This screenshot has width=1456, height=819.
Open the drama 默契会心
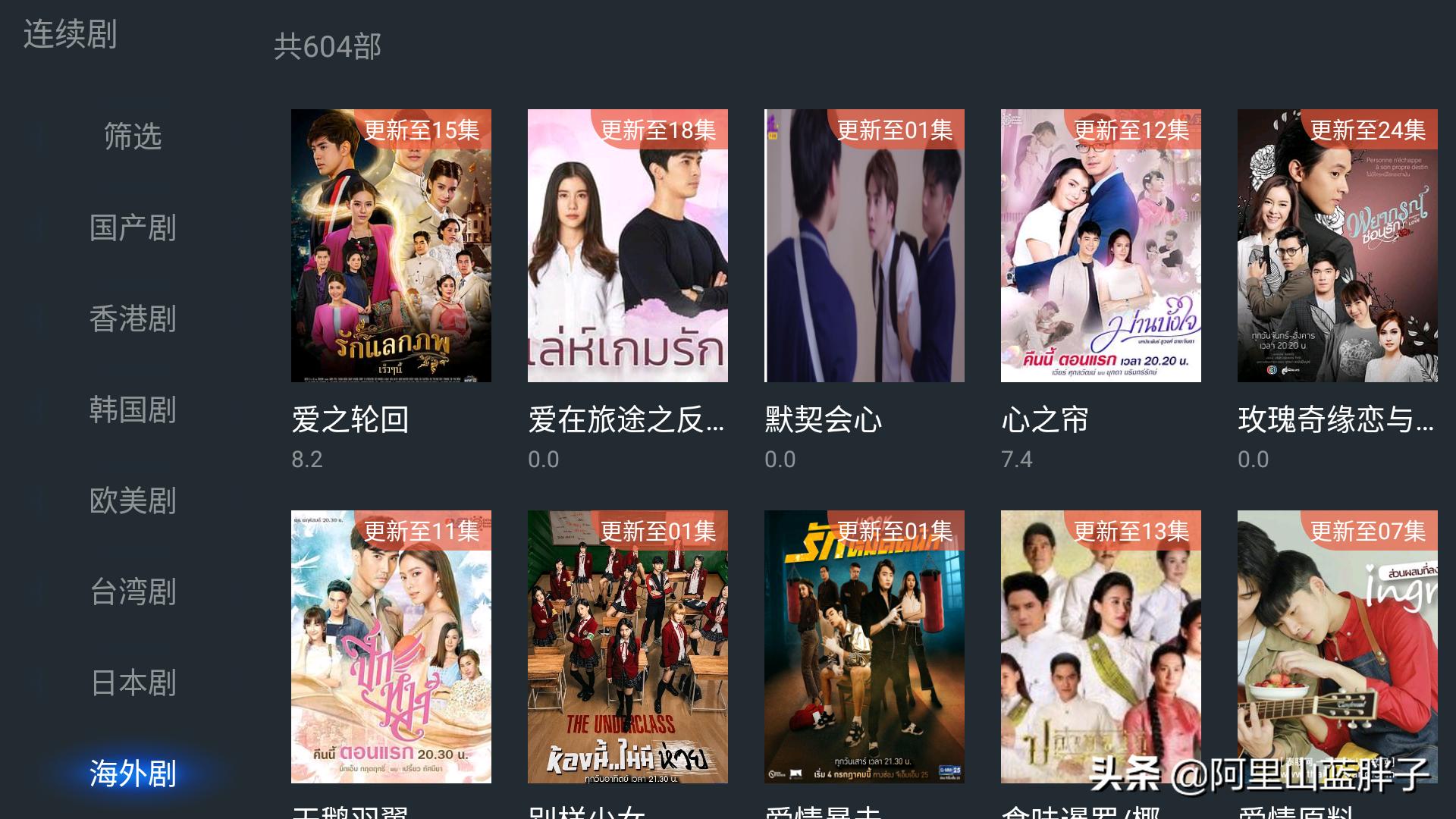coord(864,246)
